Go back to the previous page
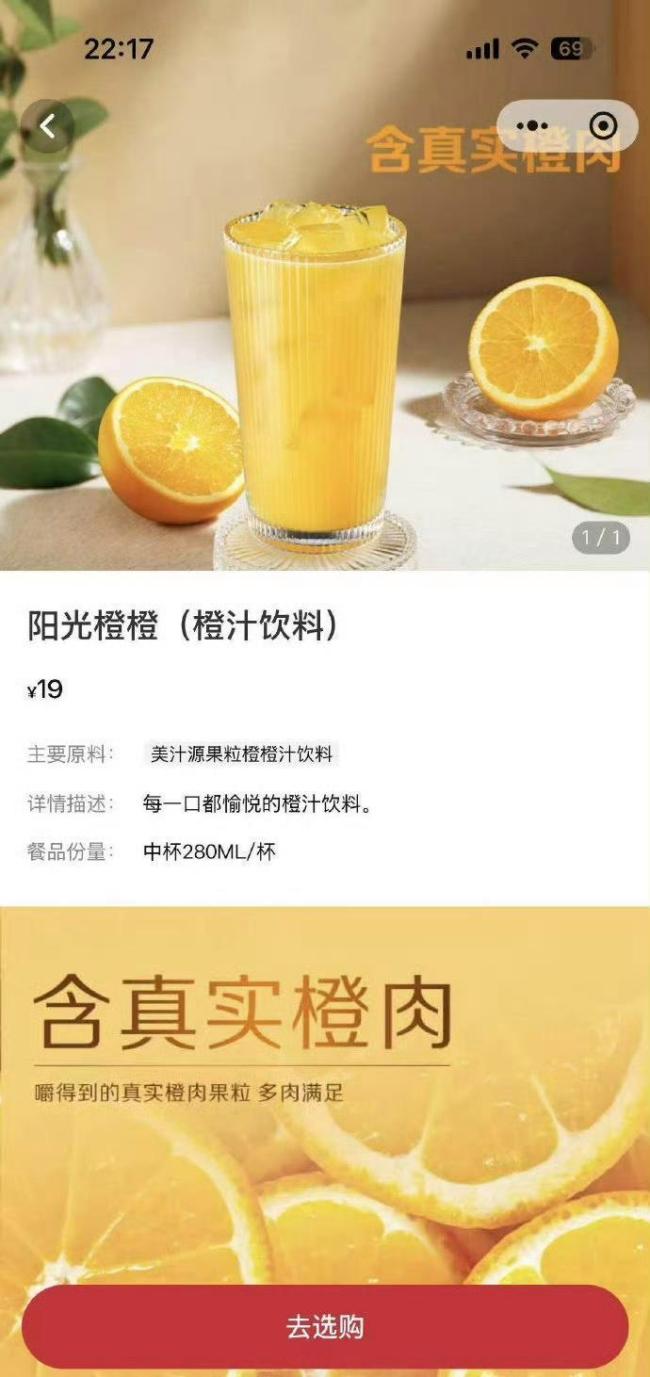The height and width of the screenshot is (1377, 650). 47,127
